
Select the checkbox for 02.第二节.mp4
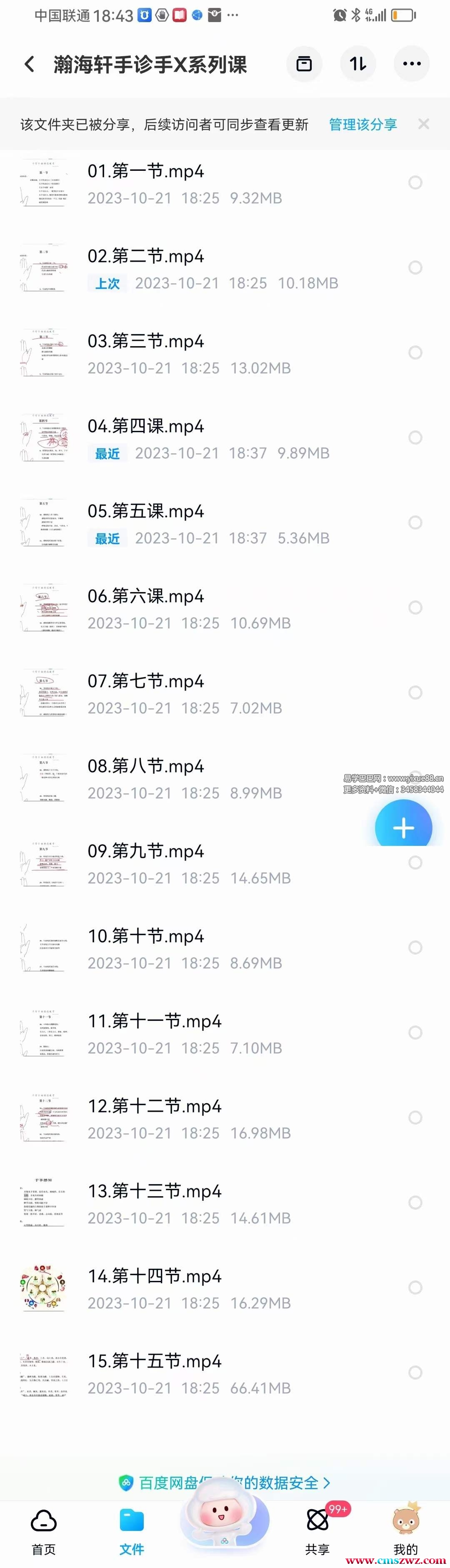(415, 268)
